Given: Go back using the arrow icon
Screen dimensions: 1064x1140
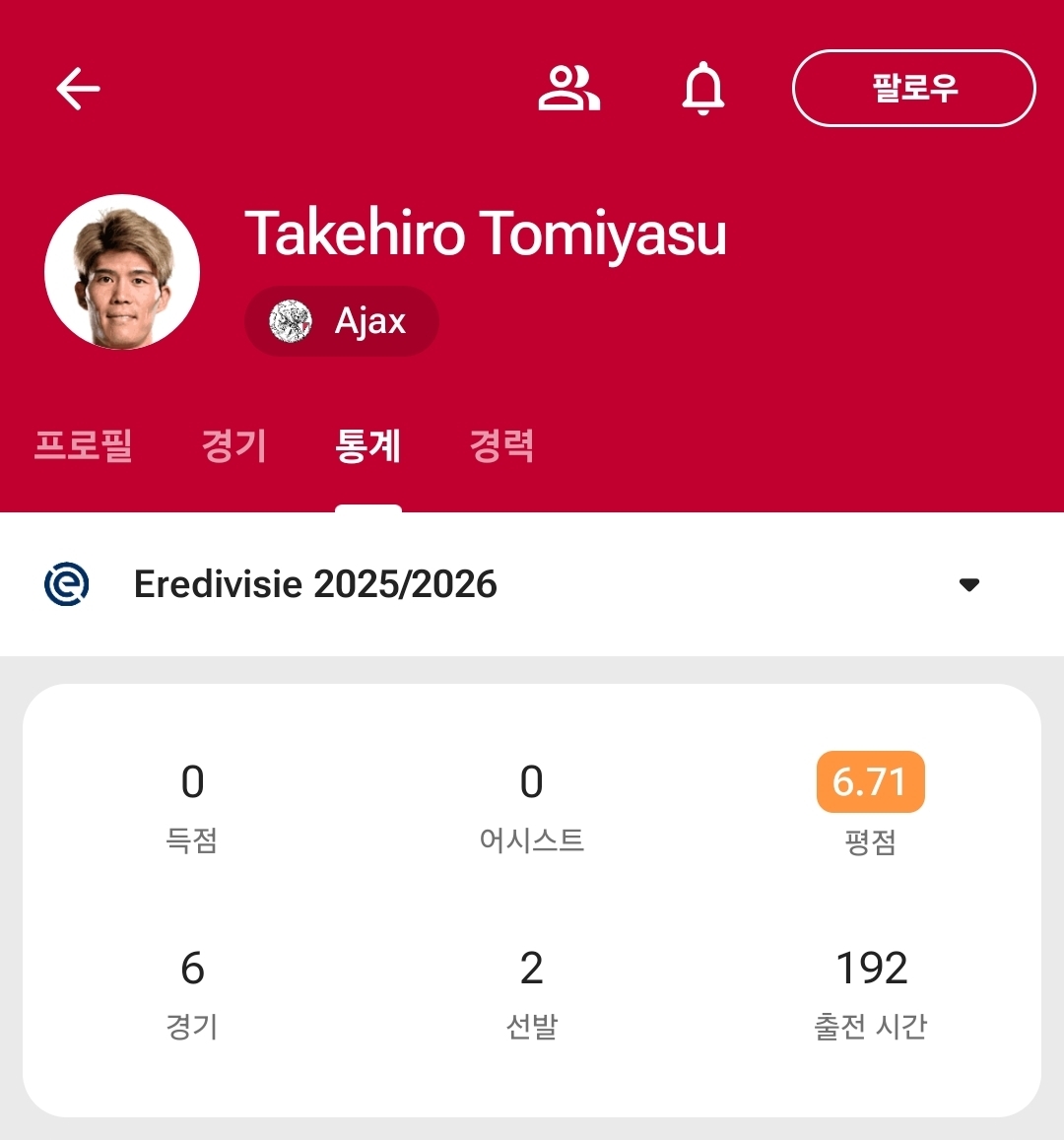Looking at the screenshot, I should tap(78, 89).
